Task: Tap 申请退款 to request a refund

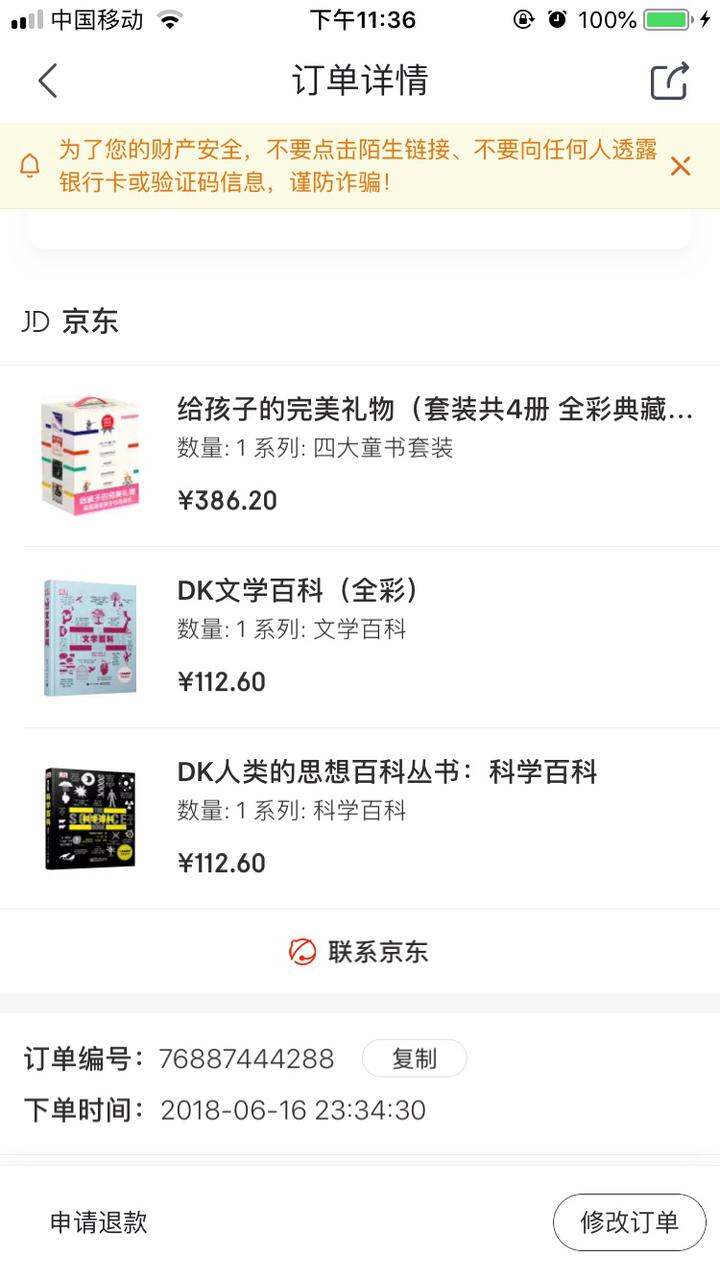Action: [99, 1222]
